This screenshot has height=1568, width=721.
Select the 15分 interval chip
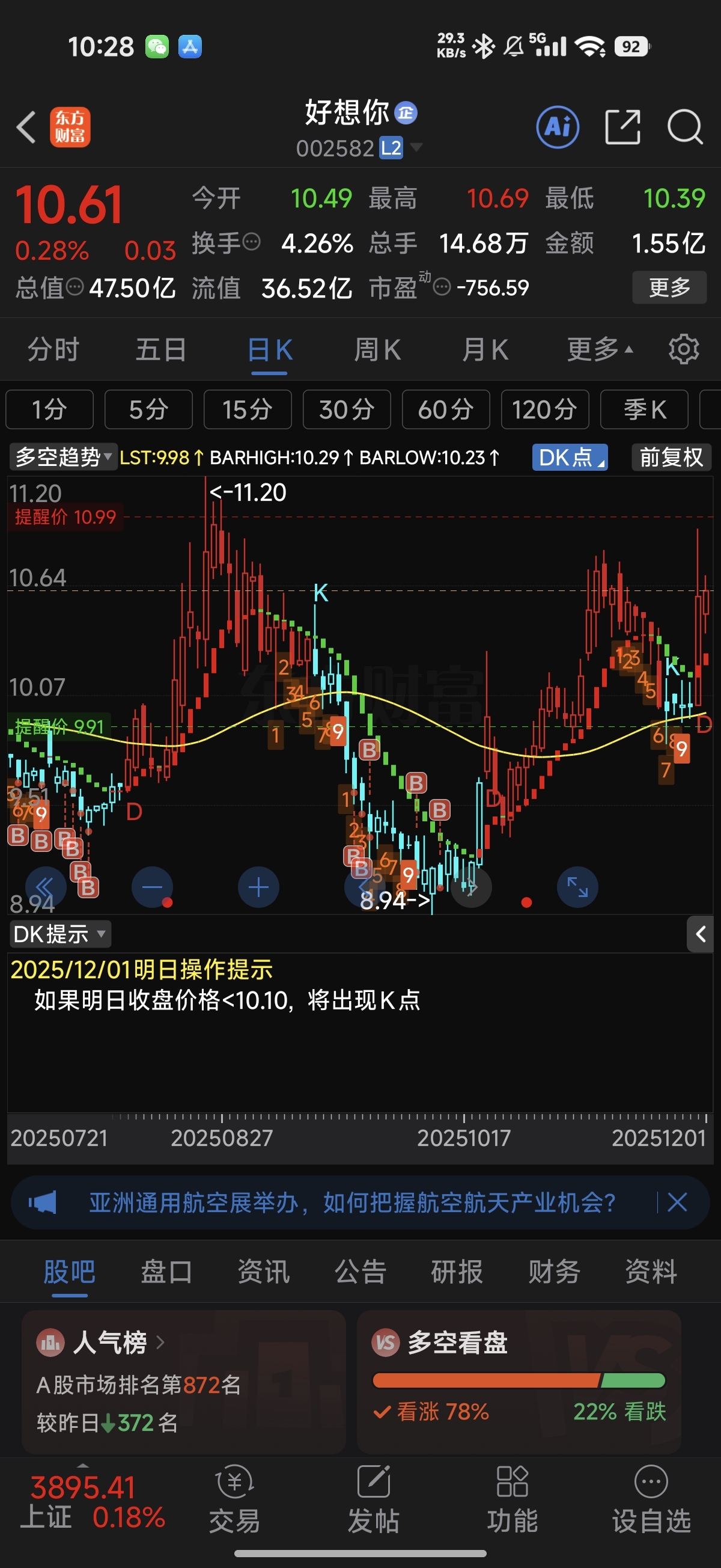point(247,409)
